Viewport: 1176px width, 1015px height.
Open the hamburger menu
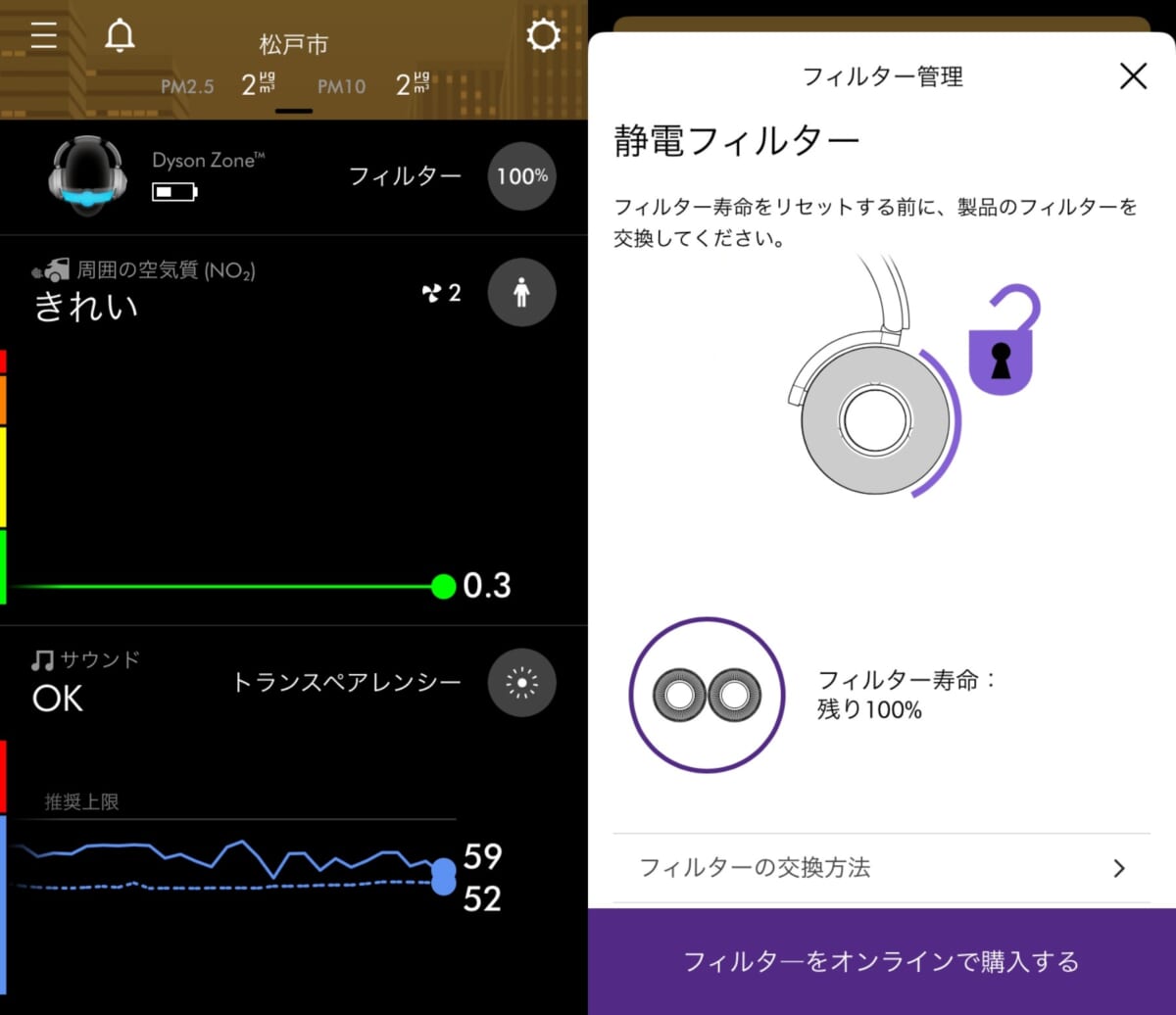(44, 35)
